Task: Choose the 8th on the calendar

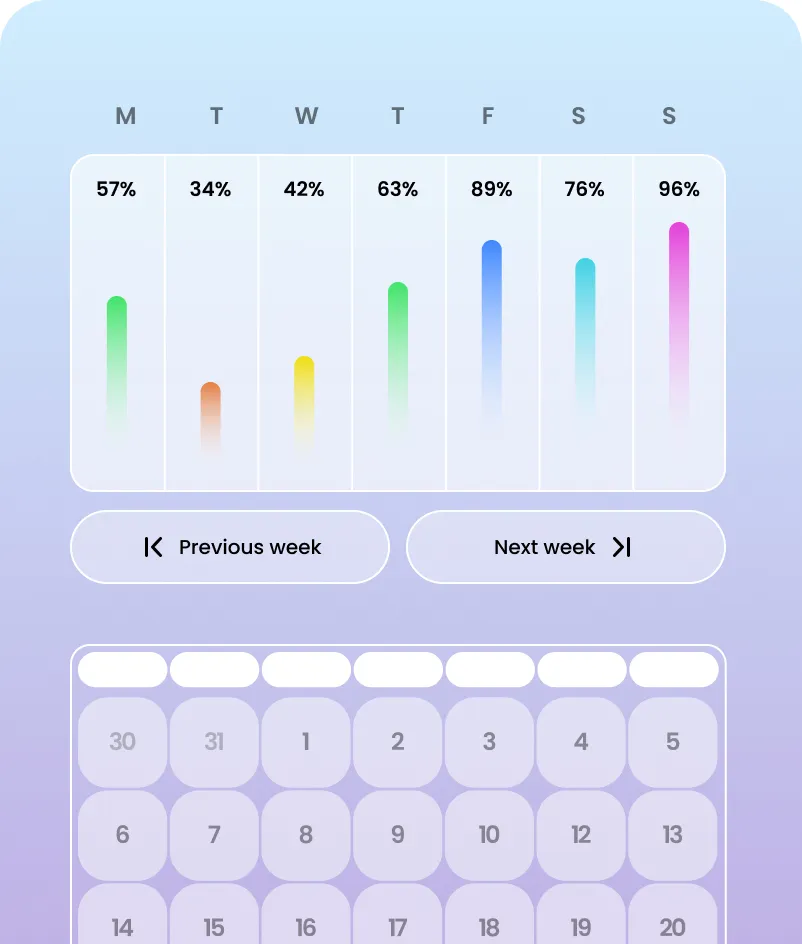Action: click(306, 834)
